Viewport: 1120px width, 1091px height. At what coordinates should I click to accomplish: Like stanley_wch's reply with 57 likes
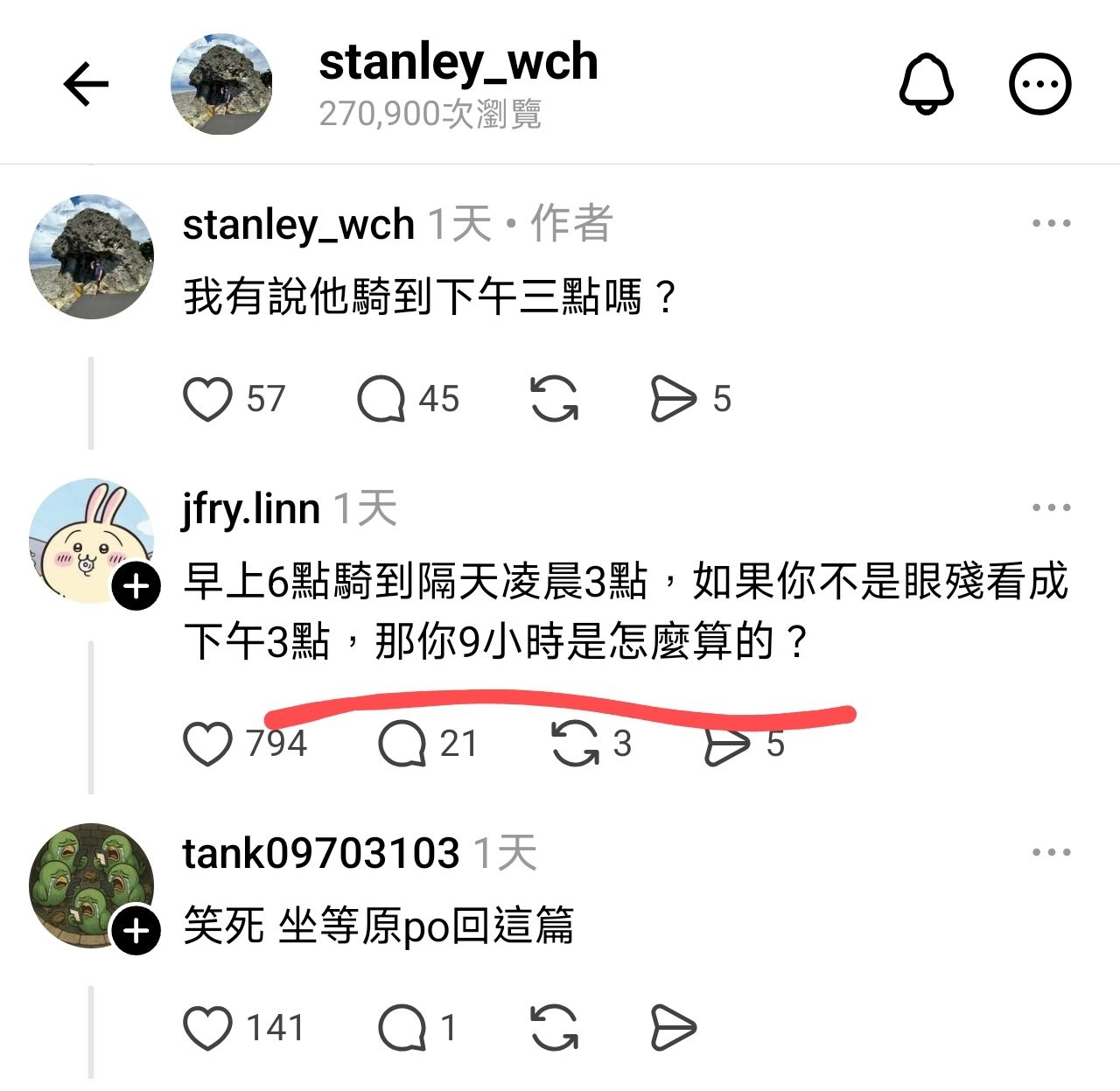pos(207,399)
